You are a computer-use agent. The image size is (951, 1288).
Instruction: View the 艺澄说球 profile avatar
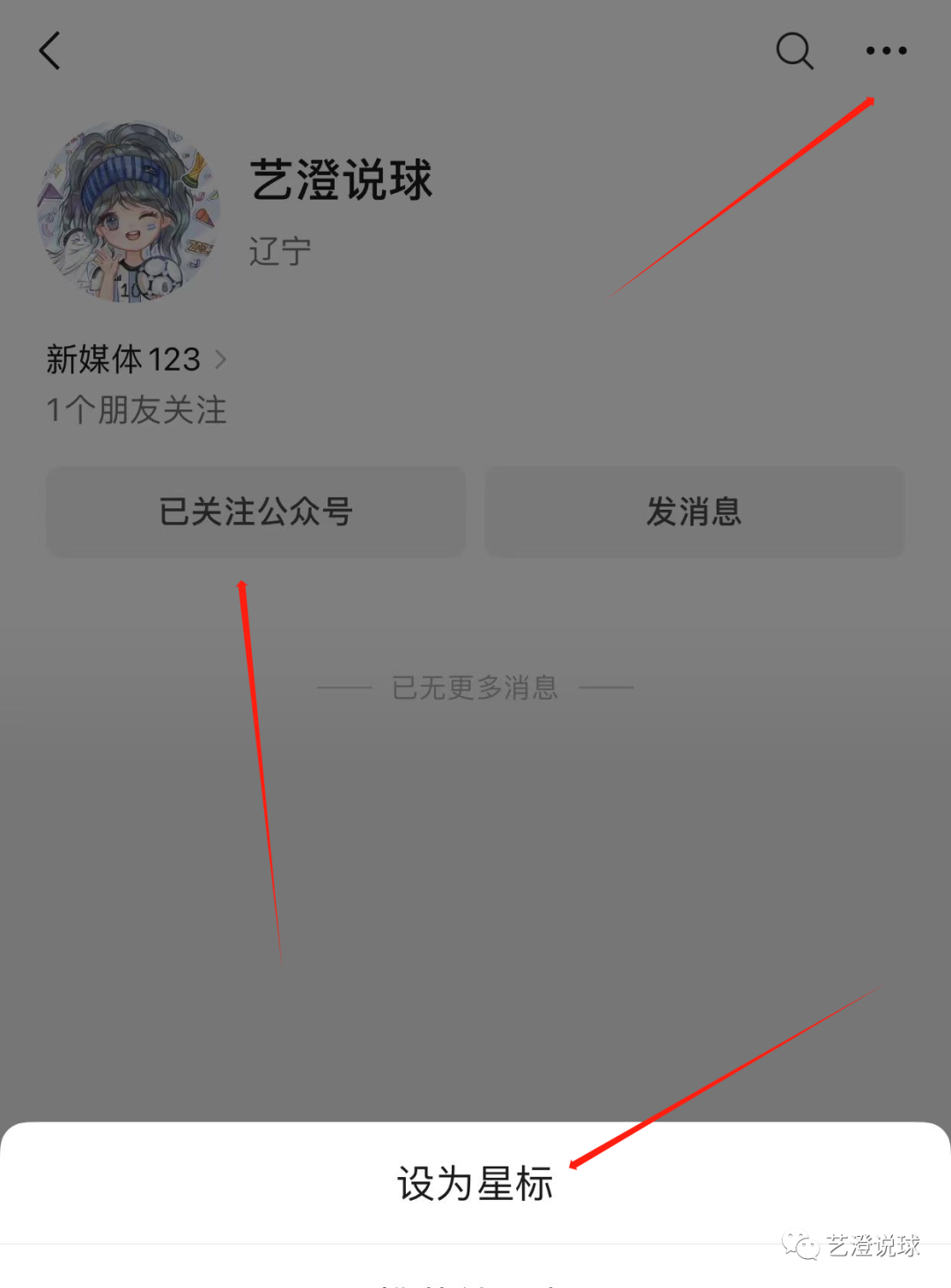coord(129,212)
